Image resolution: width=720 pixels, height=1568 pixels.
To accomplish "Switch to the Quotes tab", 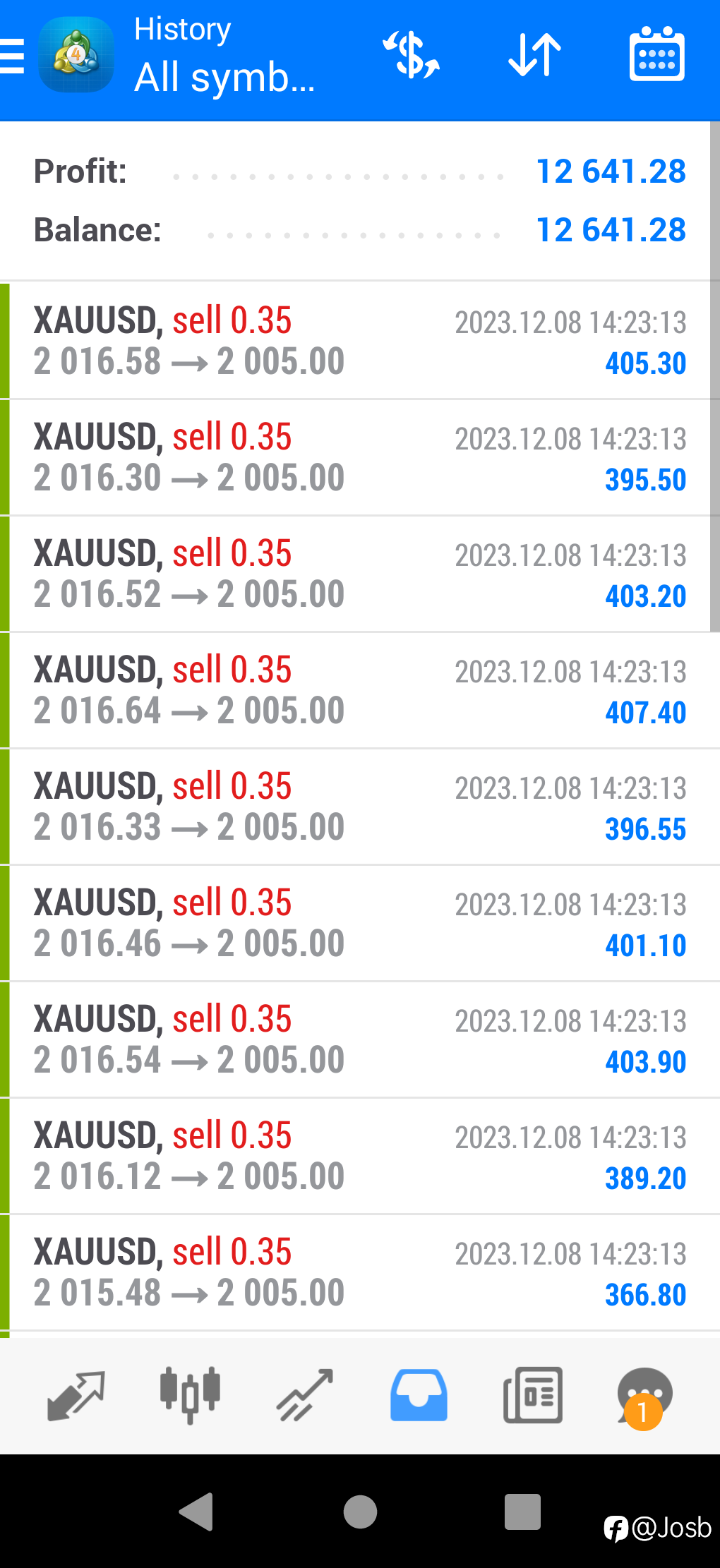I will pyautogui.click(x=76, y=1395).
